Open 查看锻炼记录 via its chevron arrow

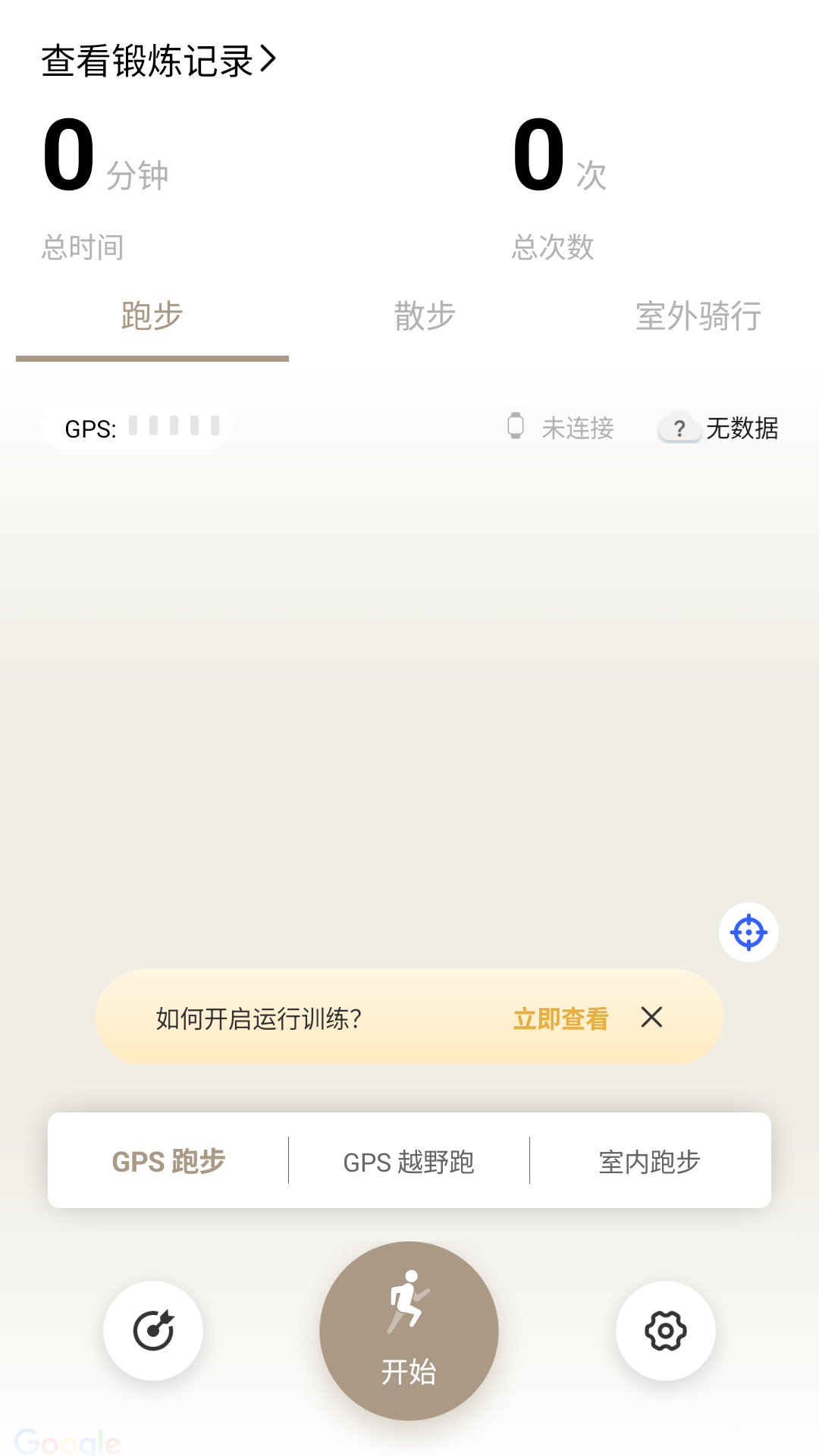coord(271,59)
